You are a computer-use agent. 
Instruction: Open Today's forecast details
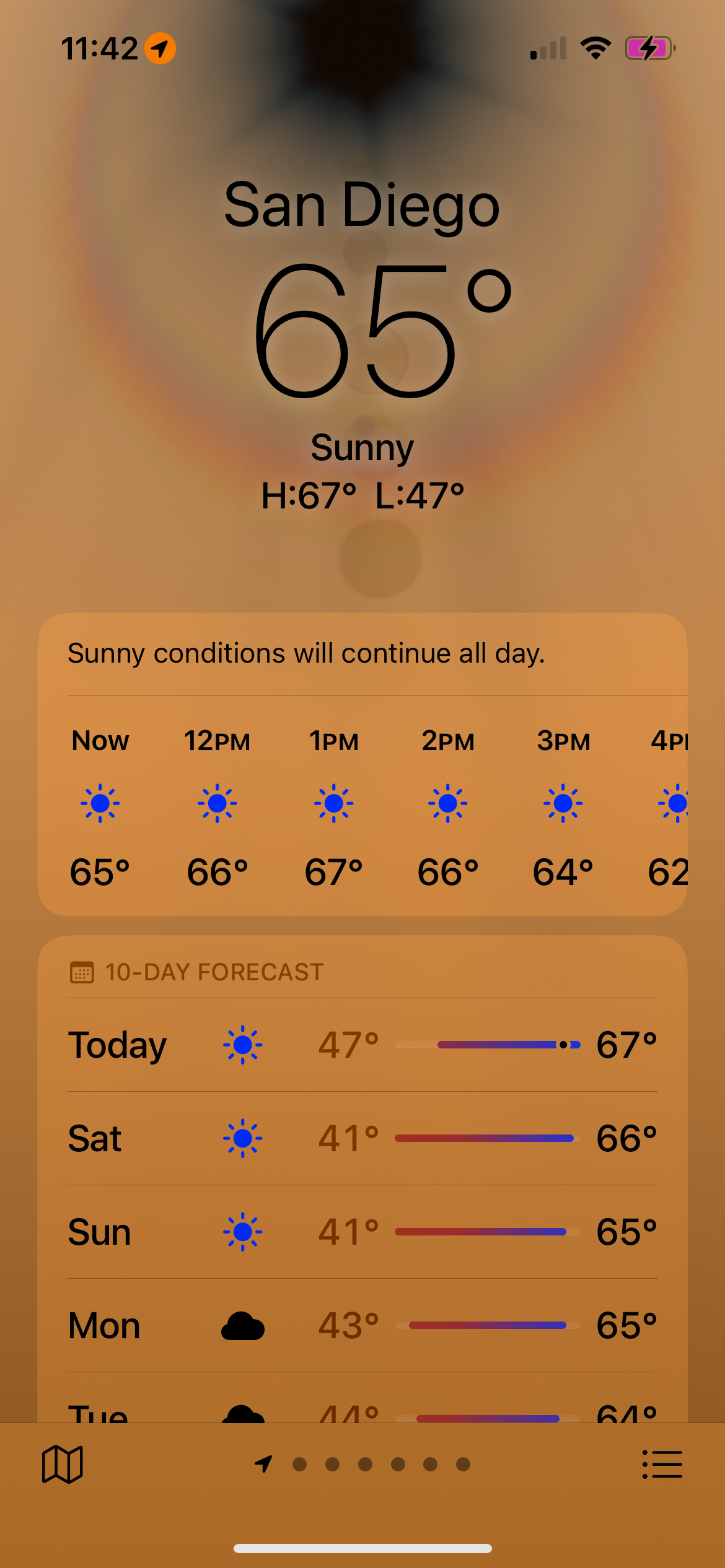coord(362,1045)
